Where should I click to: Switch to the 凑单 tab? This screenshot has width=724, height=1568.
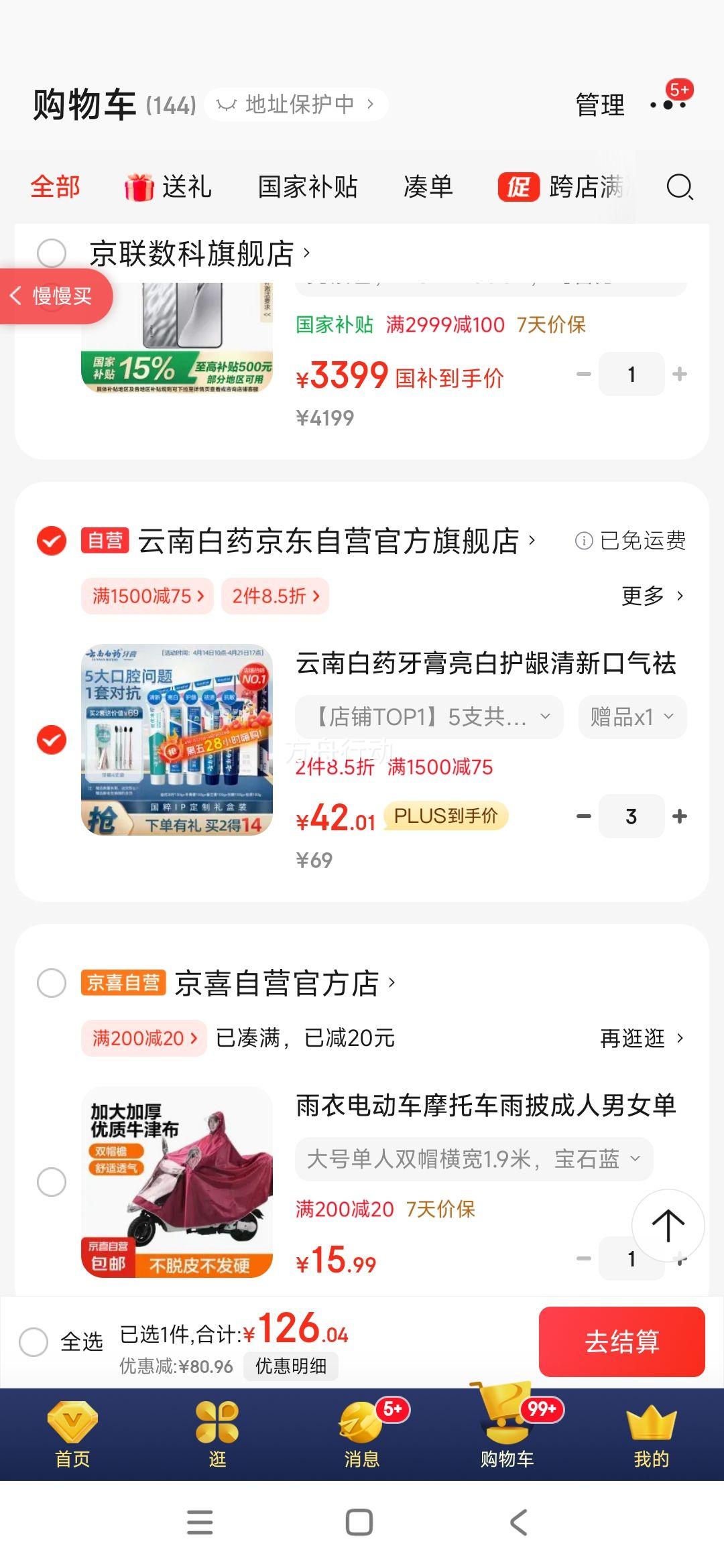(429, 188)
